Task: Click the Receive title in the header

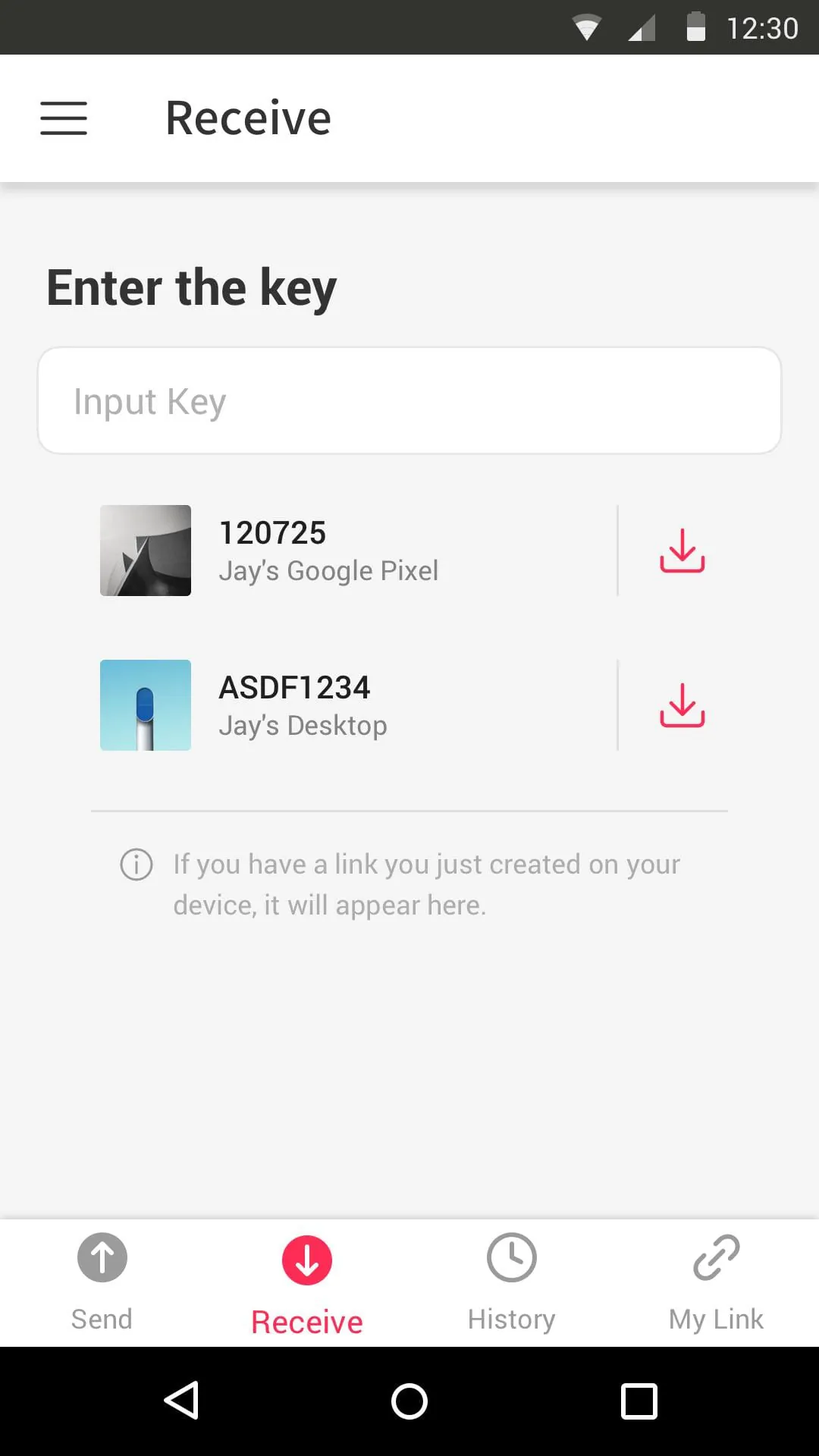Action: [x=248, y=118]
